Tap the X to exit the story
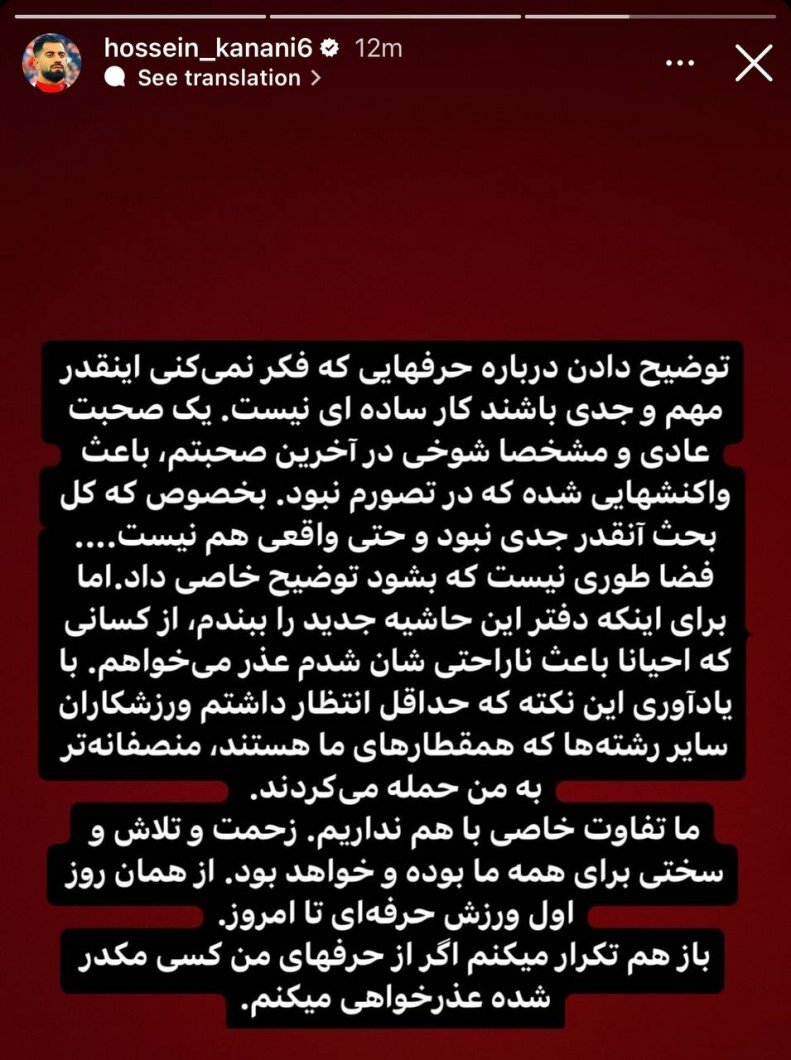 755,63
